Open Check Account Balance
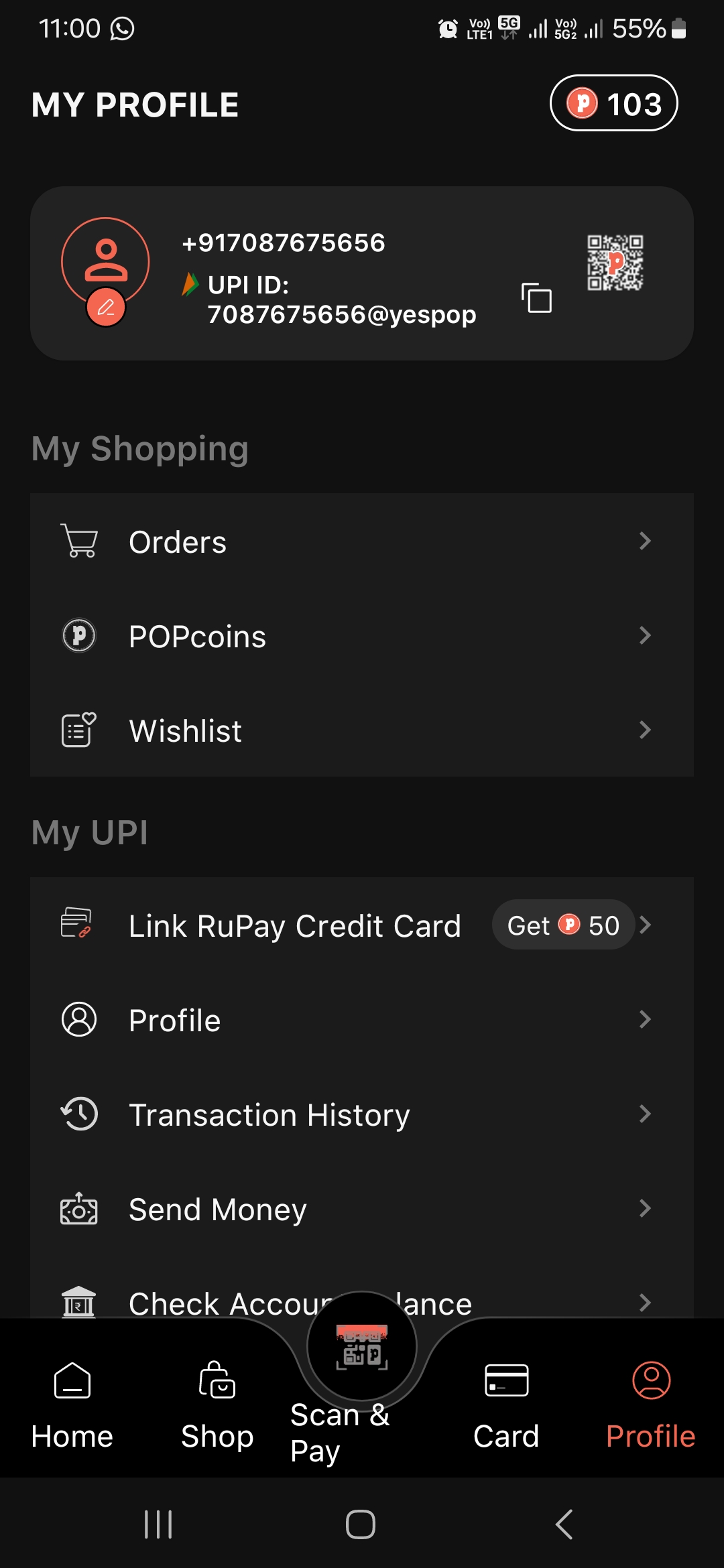724x1568 pixels. click(x=362, y=1293)
